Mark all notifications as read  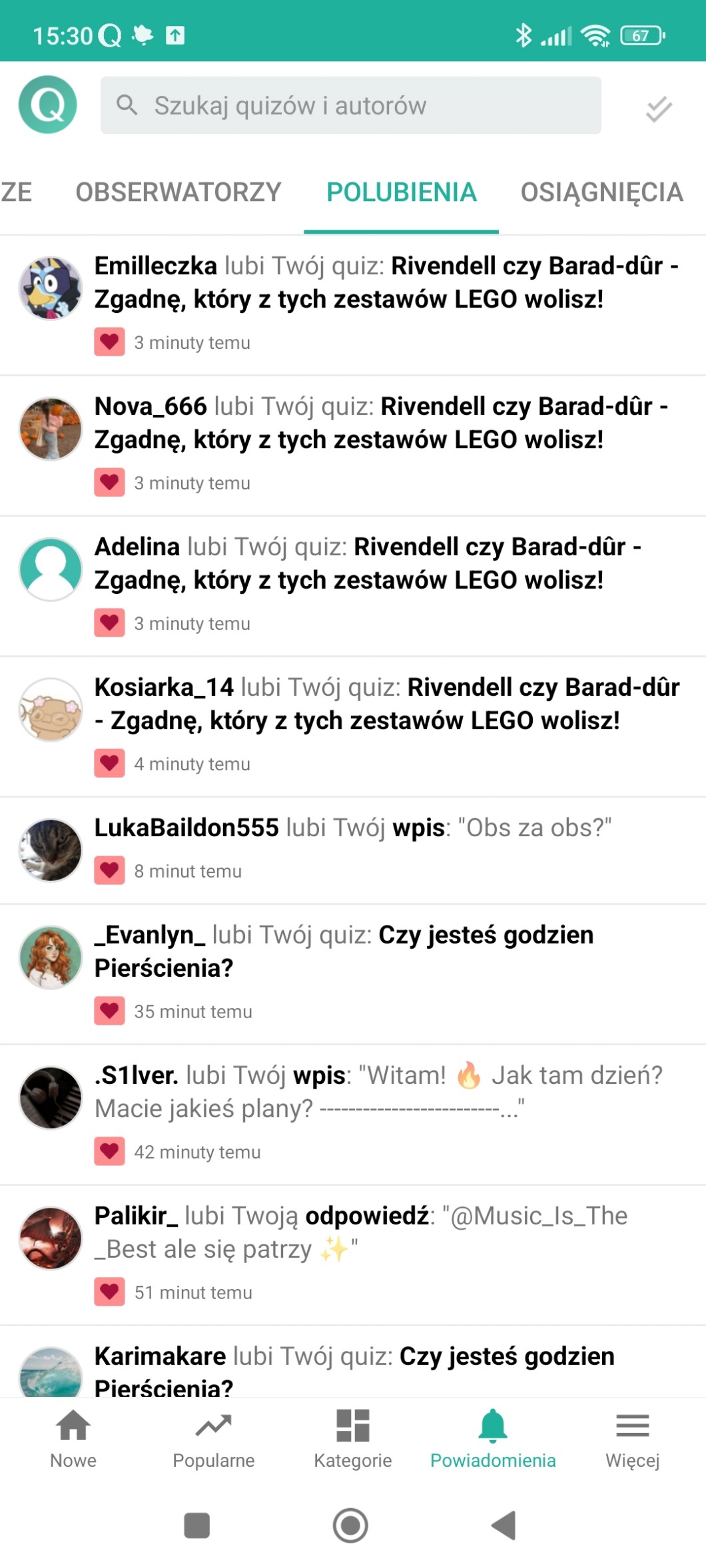(x=658, y=109)
